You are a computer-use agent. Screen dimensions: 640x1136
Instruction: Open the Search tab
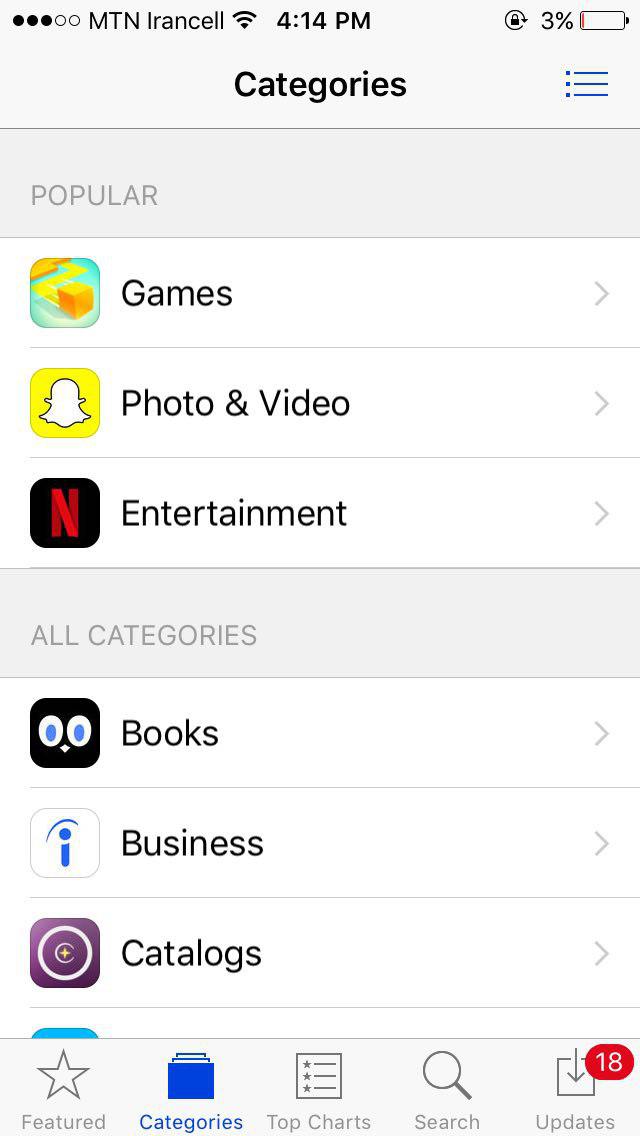point(446,1089)
